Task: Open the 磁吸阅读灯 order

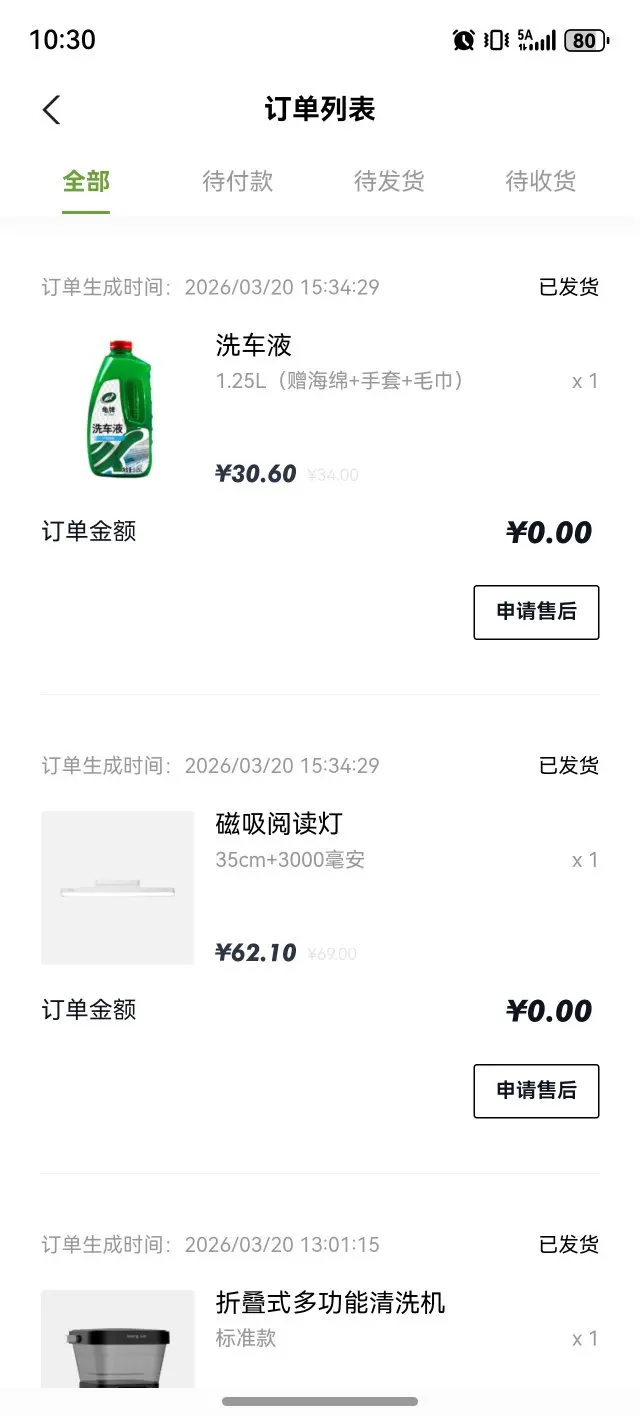Action: coord(279,824)
